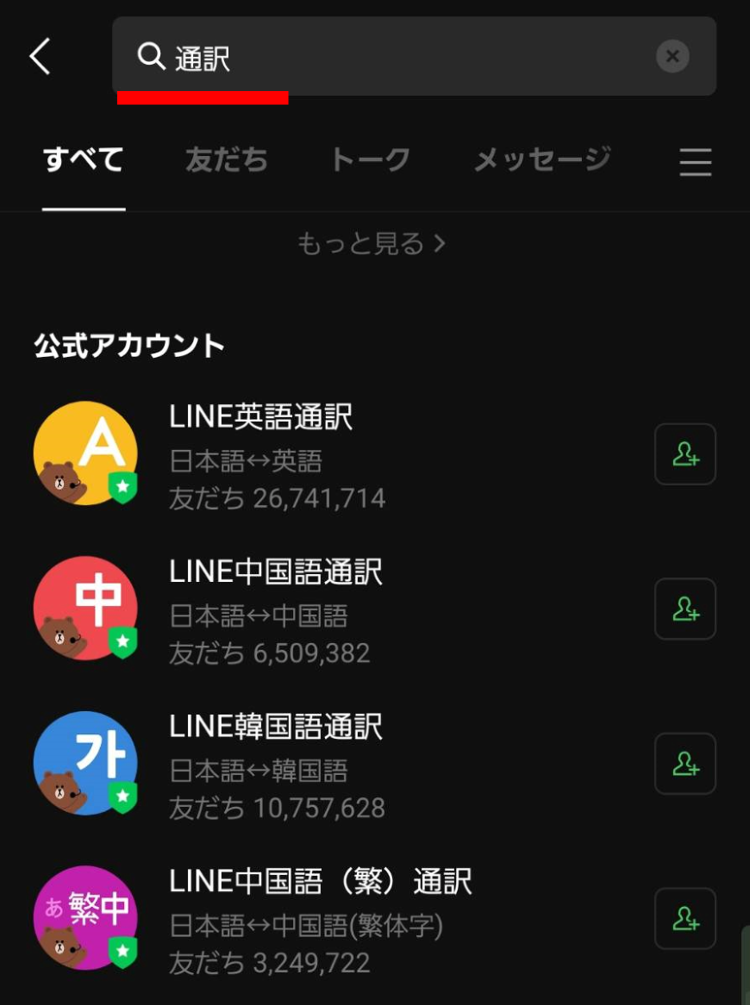This screenshot has width=750, height=1005.
Task: Clear the search text
Action: point(673,57)
